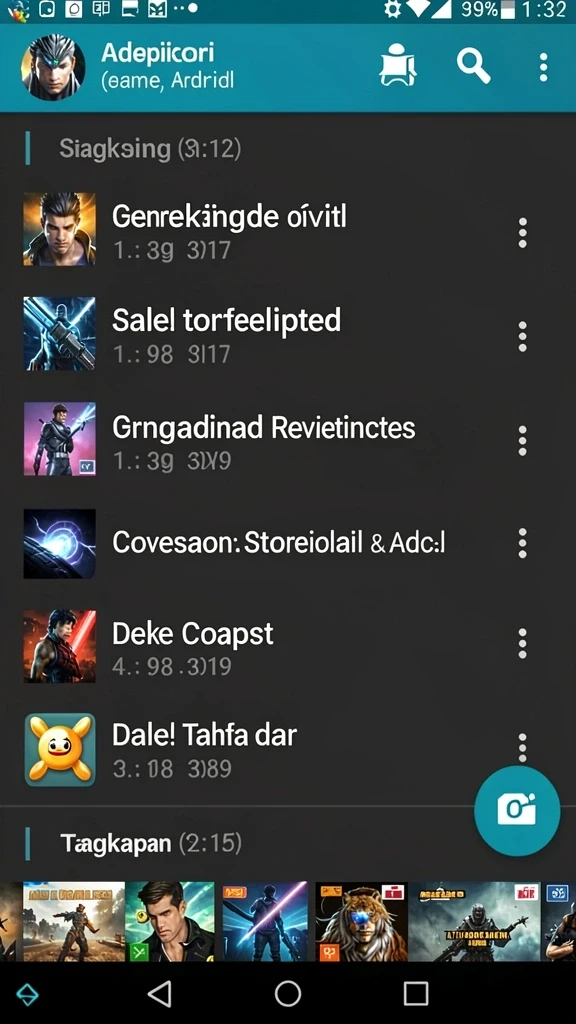
Task: Open the app bar overflow menu
Action: pyautogui.click(x=543, y=67)
